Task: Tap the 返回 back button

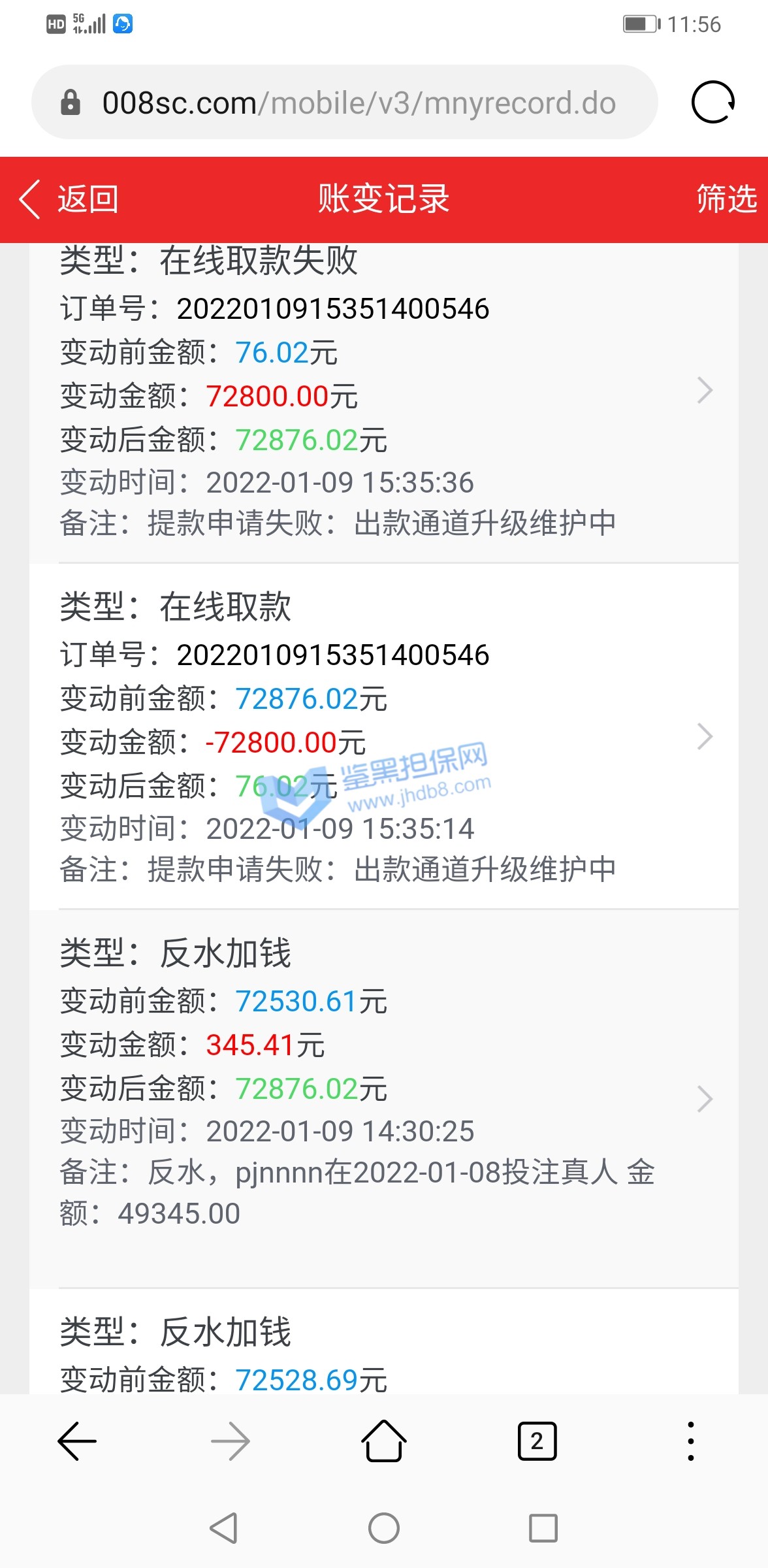Action: (69, 199)
